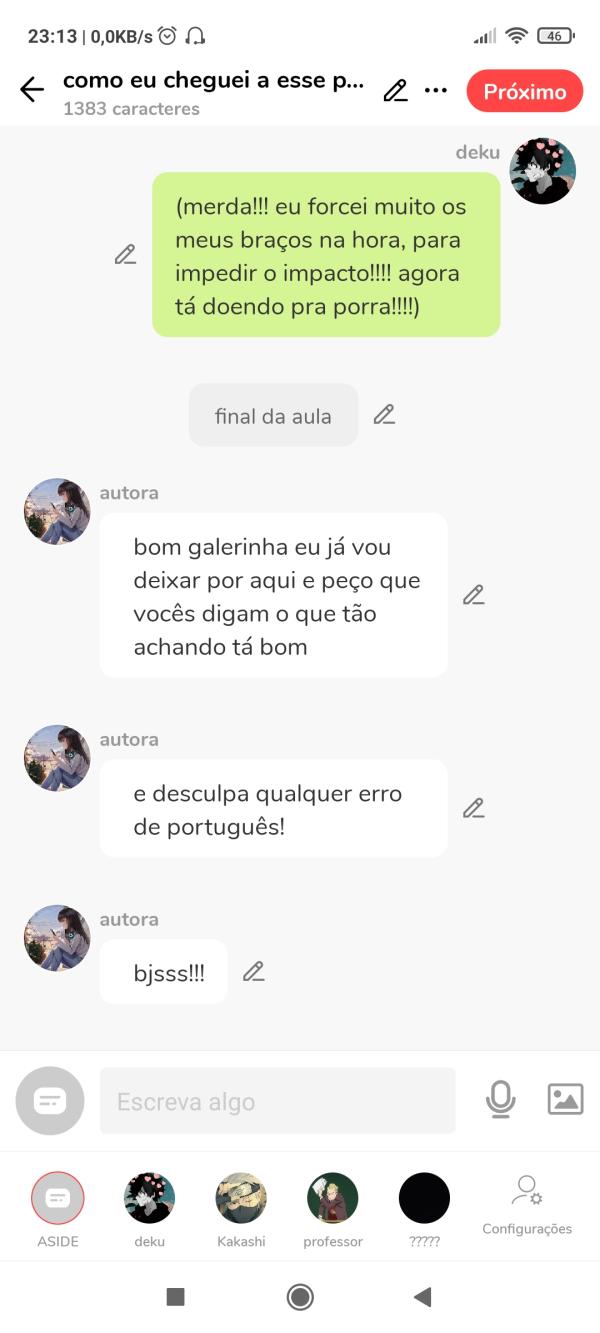The width and height of the screenshot is (600, 1333).
Task: Select the professor character
Action: (x=332, y=1198)
